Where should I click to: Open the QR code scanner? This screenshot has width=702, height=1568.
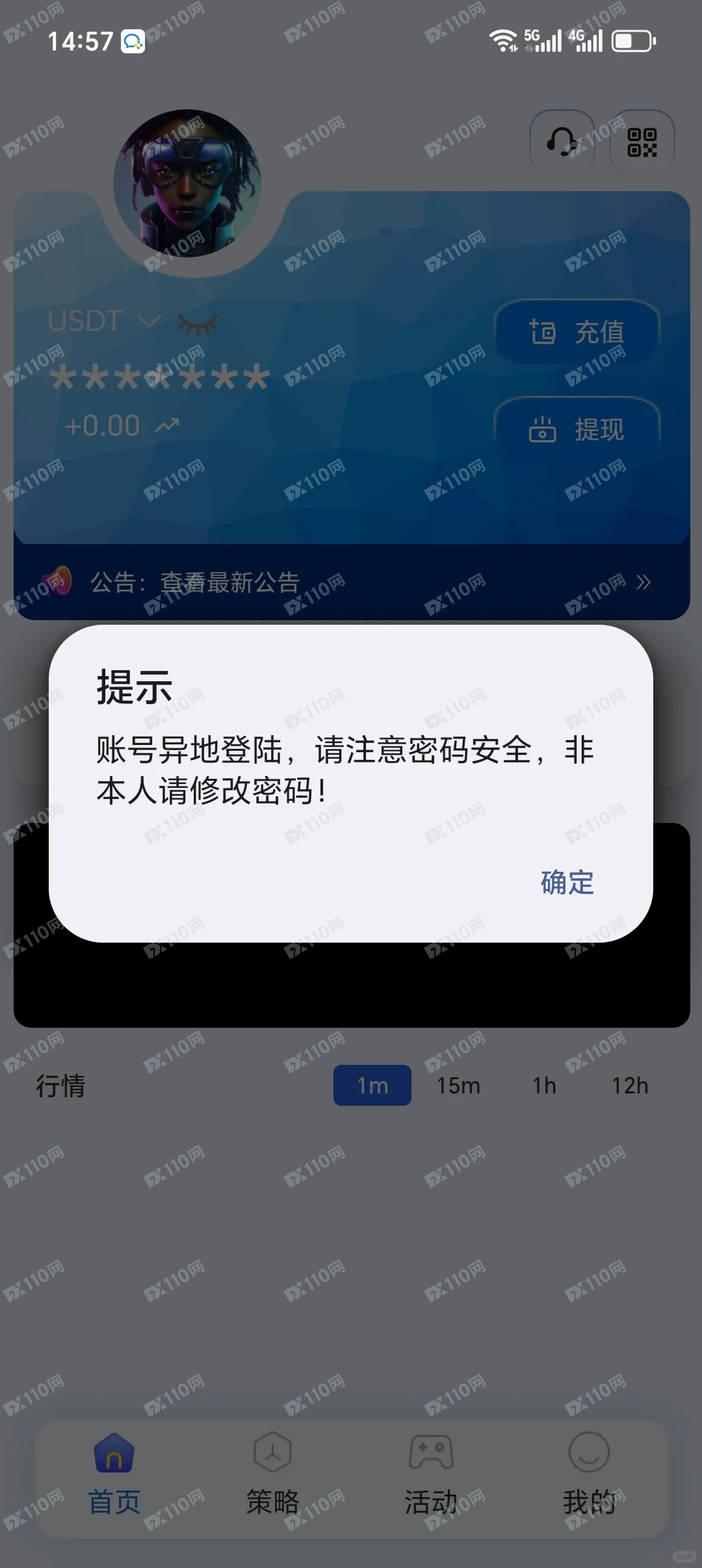[x=642, y=142]
